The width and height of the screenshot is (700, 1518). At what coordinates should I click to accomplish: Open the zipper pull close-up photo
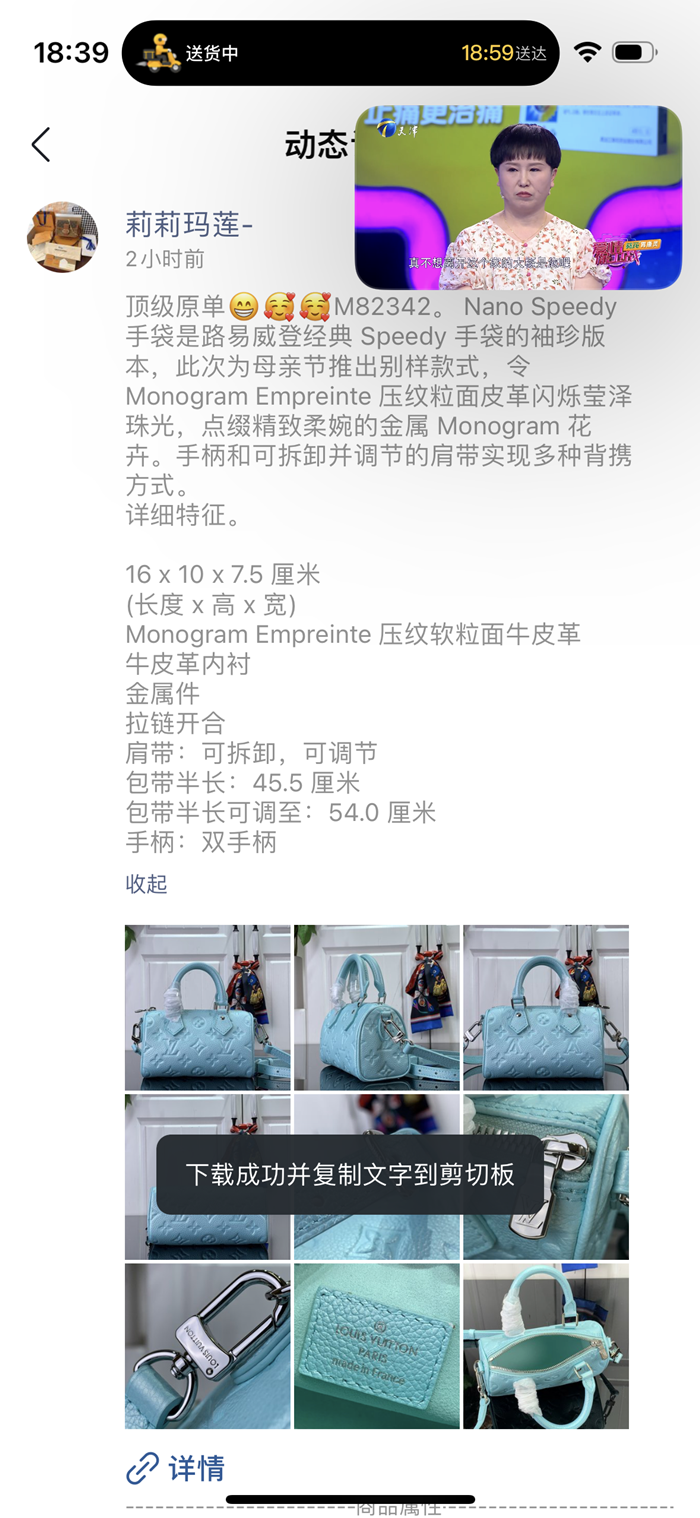click(x=546, y=1176)
